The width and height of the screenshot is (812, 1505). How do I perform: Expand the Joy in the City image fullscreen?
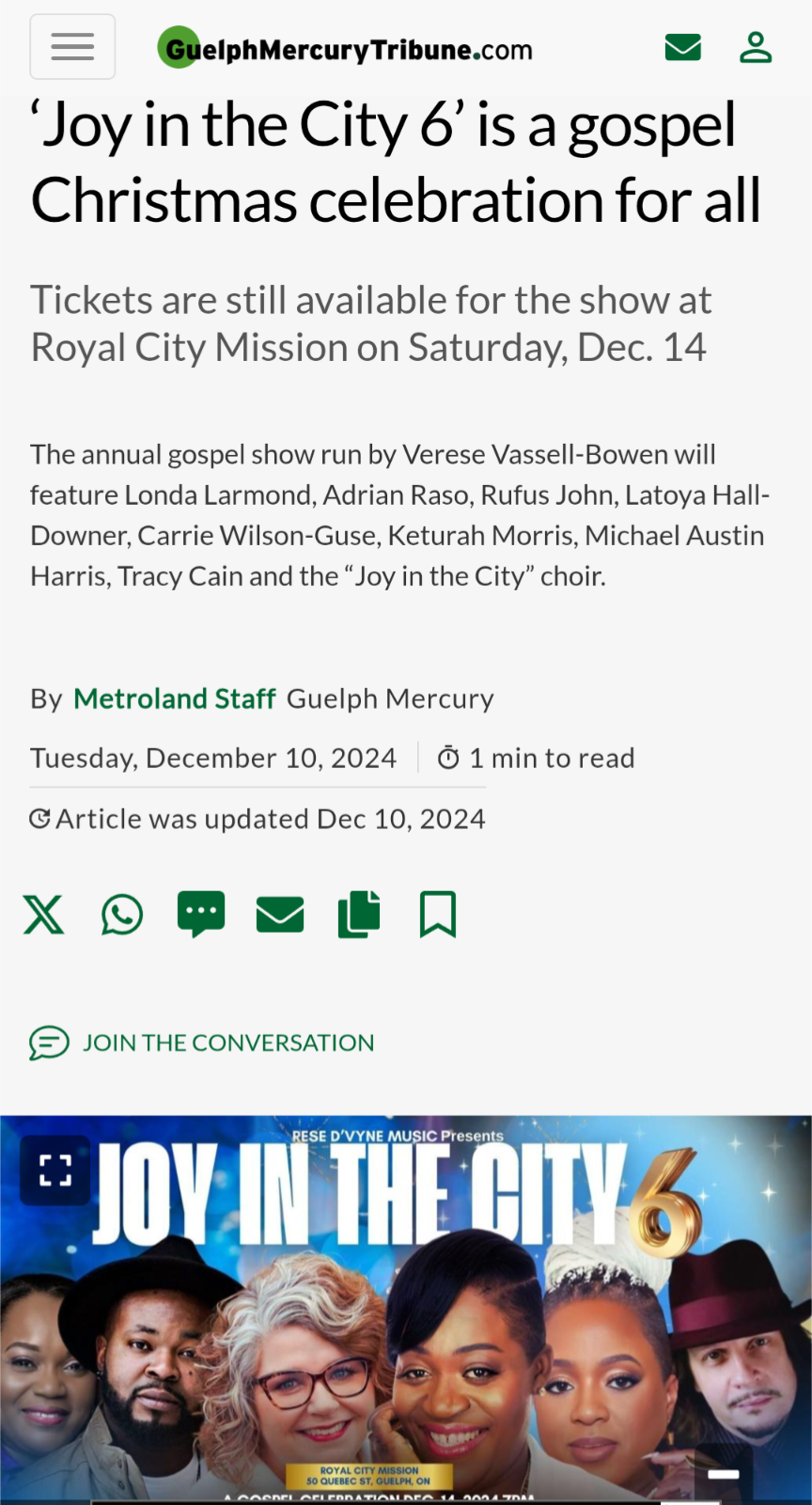[x=55, y=1170]
